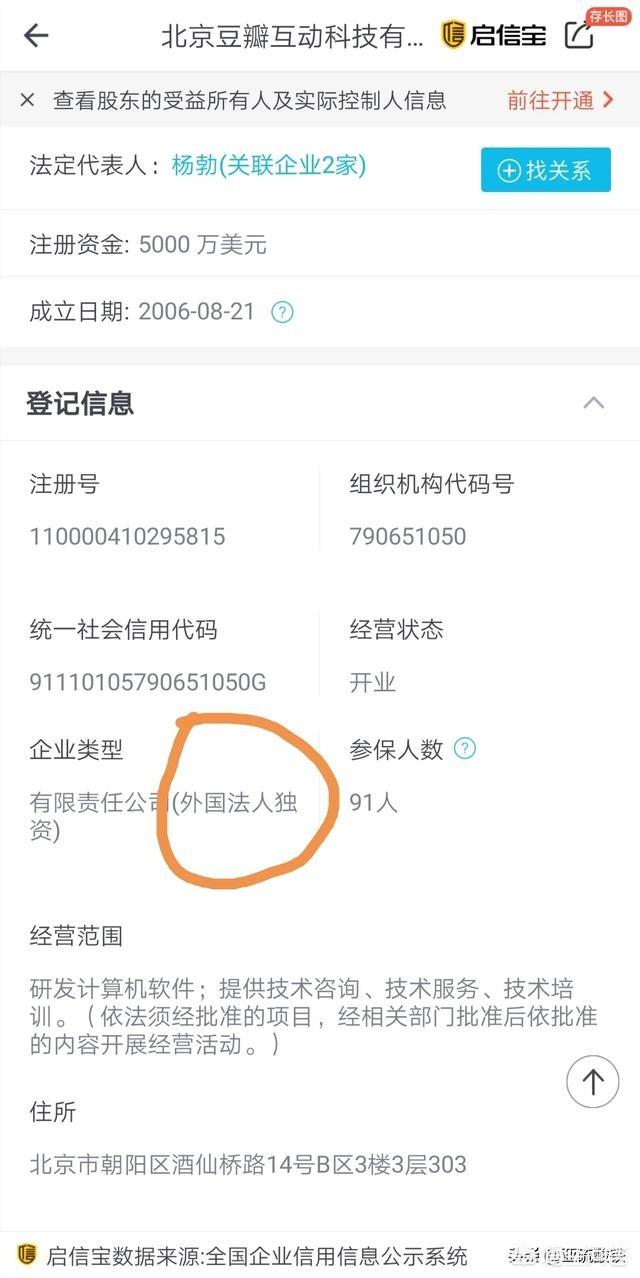Jump back to top with arrow button
Screen dimensions: 640x1278
[x=592, y=1082]
